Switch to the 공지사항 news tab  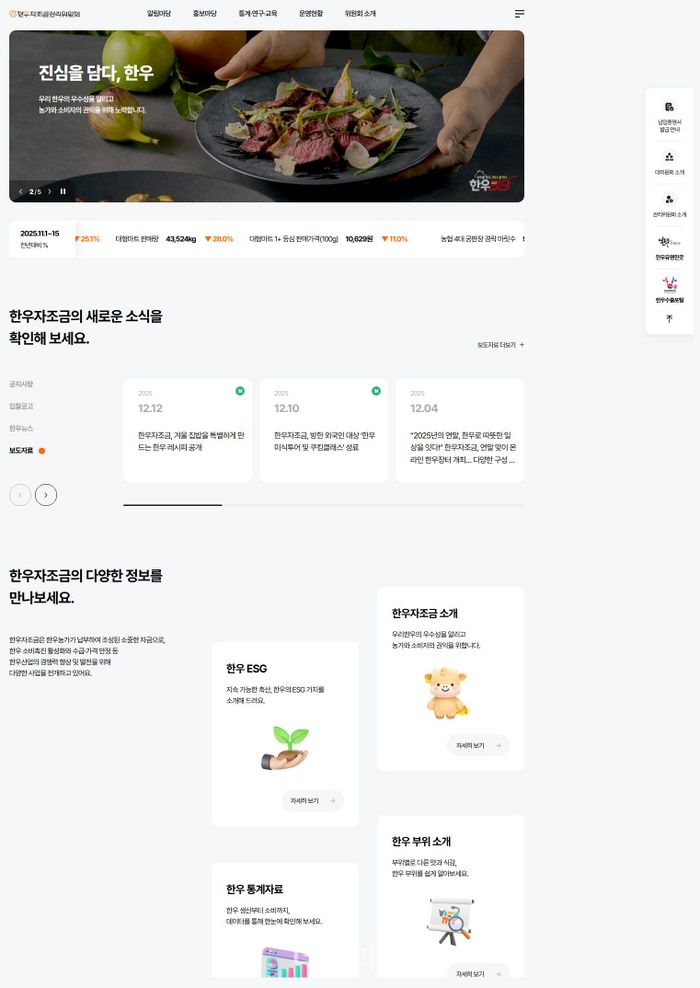click(21, 384)
